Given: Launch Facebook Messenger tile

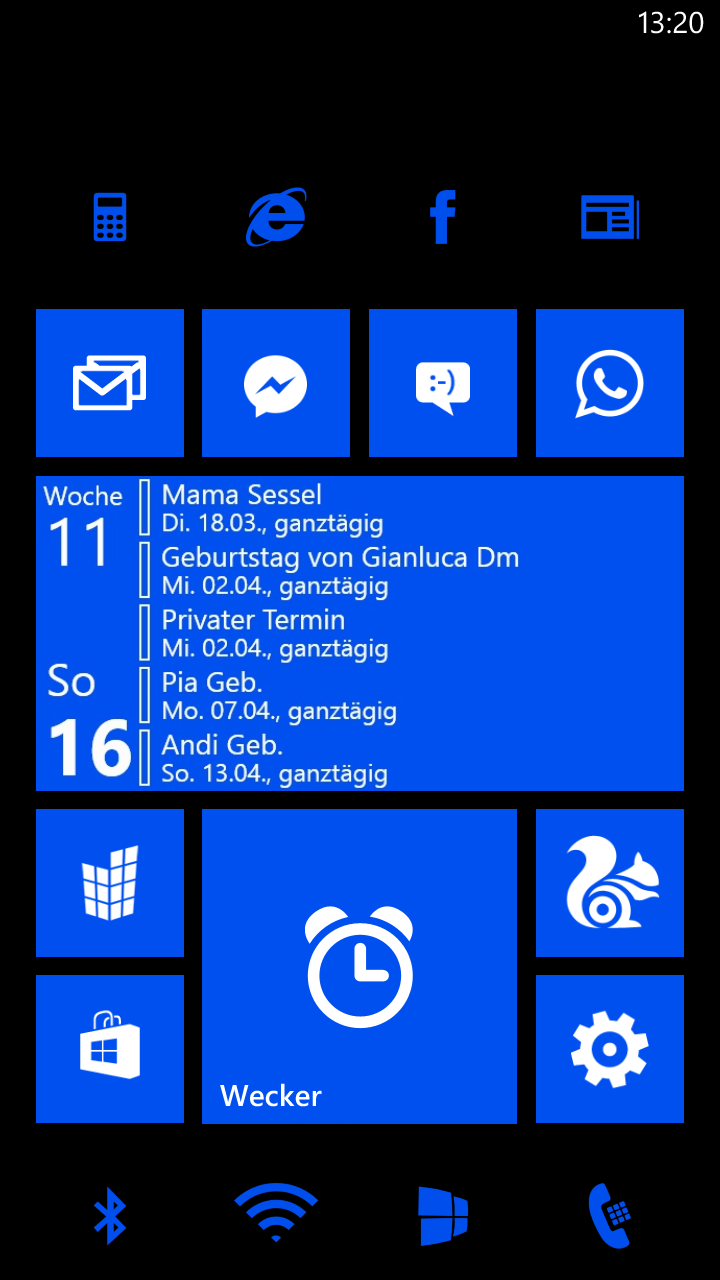Looking at the screenshot, I should pyautogui.click(x=276, y=383).
